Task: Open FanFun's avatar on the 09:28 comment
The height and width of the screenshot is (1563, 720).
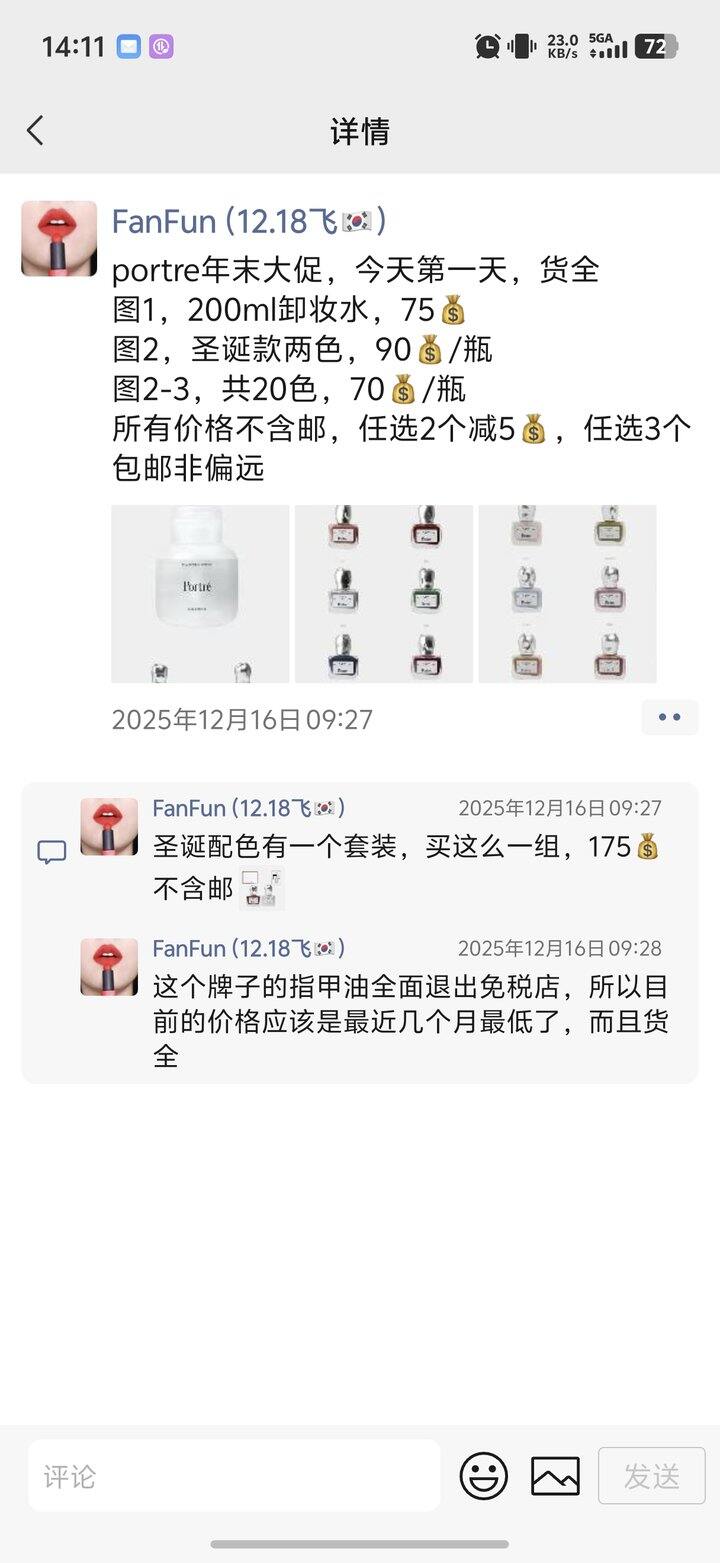Action: (109, 967)
